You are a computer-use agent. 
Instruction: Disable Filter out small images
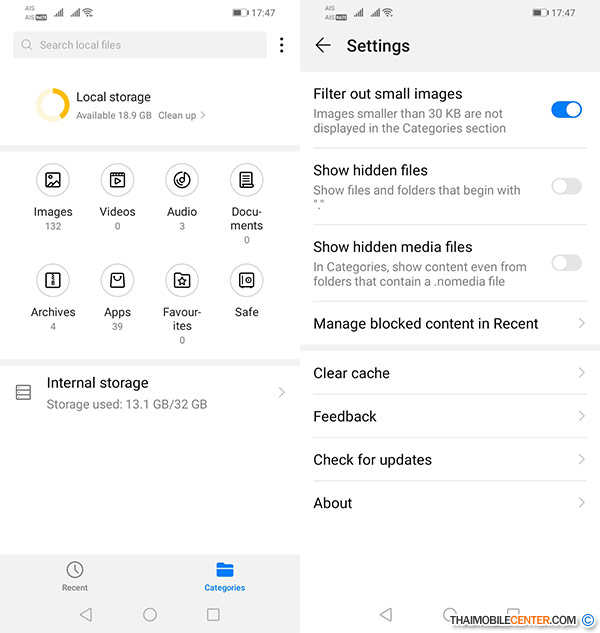click(566, 109)
